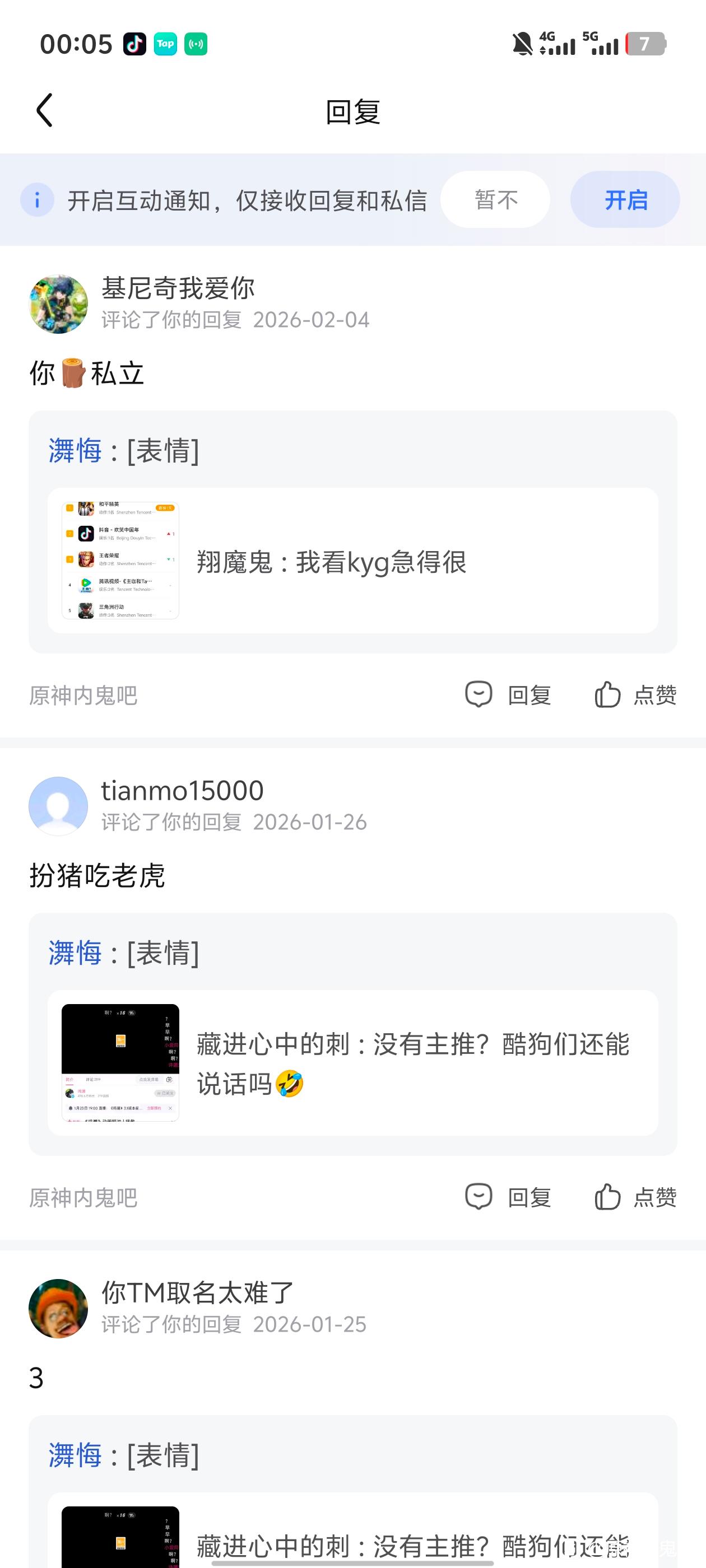This screenshot has width=706, height=1568.
Task: Open the quoted post by 翔魔鬼
Action: point(352,560)
